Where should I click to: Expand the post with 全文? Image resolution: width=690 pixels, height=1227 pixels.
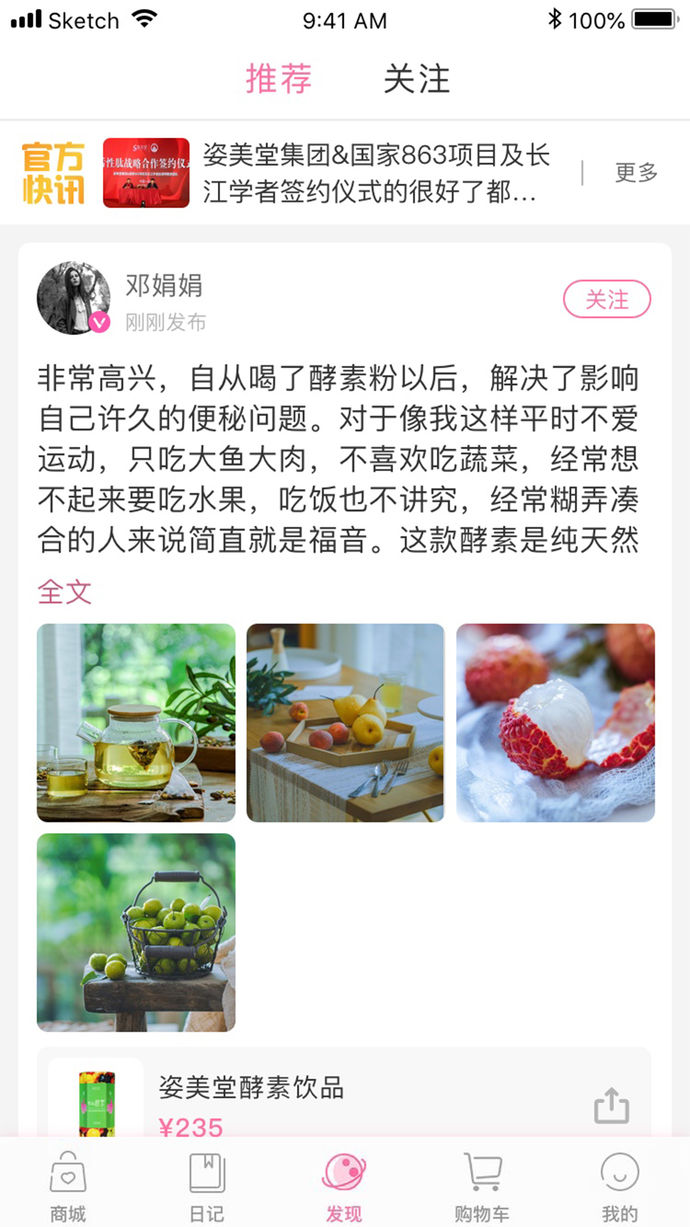[x=65, y=591]
